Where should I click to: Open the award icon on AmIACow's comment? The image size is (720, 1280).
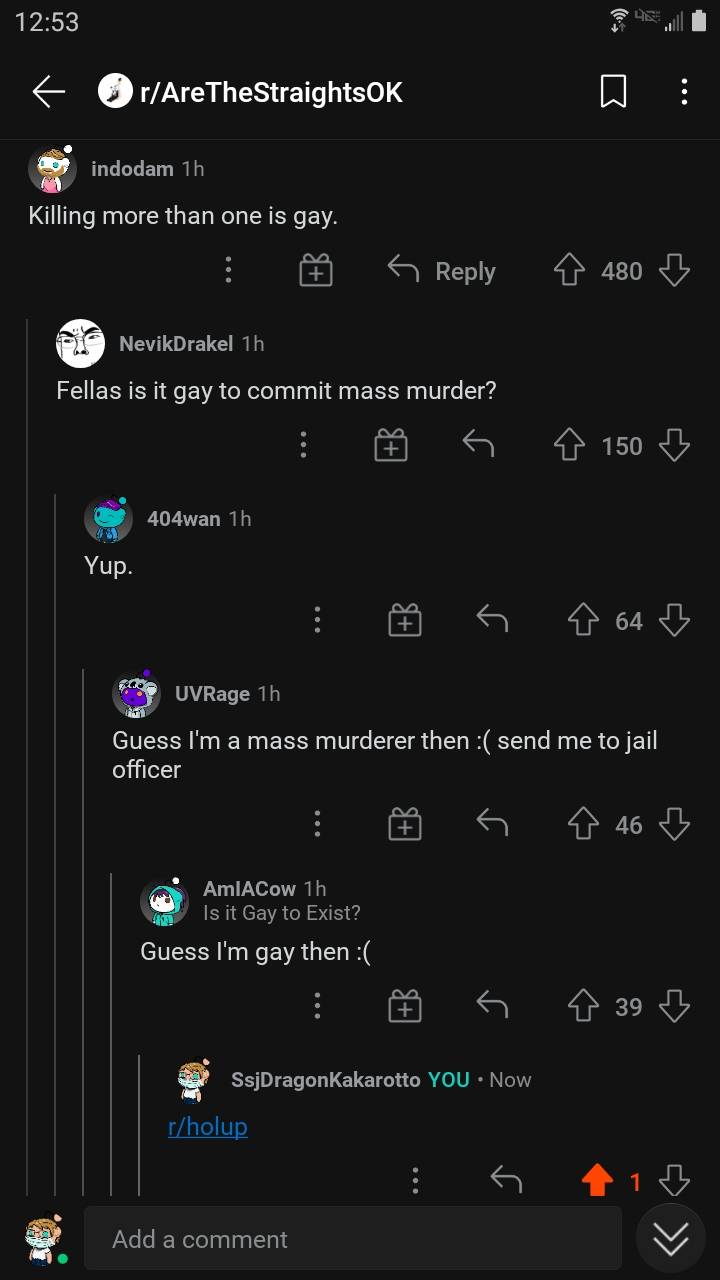click(404, 1006)
